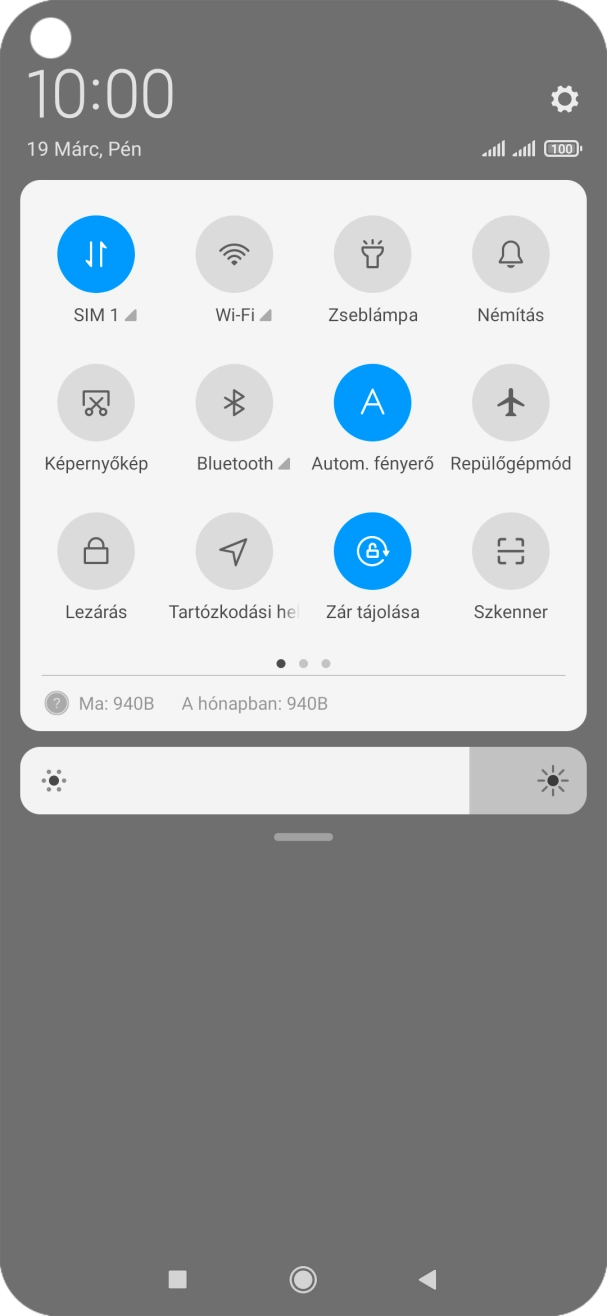Turn on Bluetooth
The height and width of the screenshot is (1316, 607).
[x=234, y=402]
